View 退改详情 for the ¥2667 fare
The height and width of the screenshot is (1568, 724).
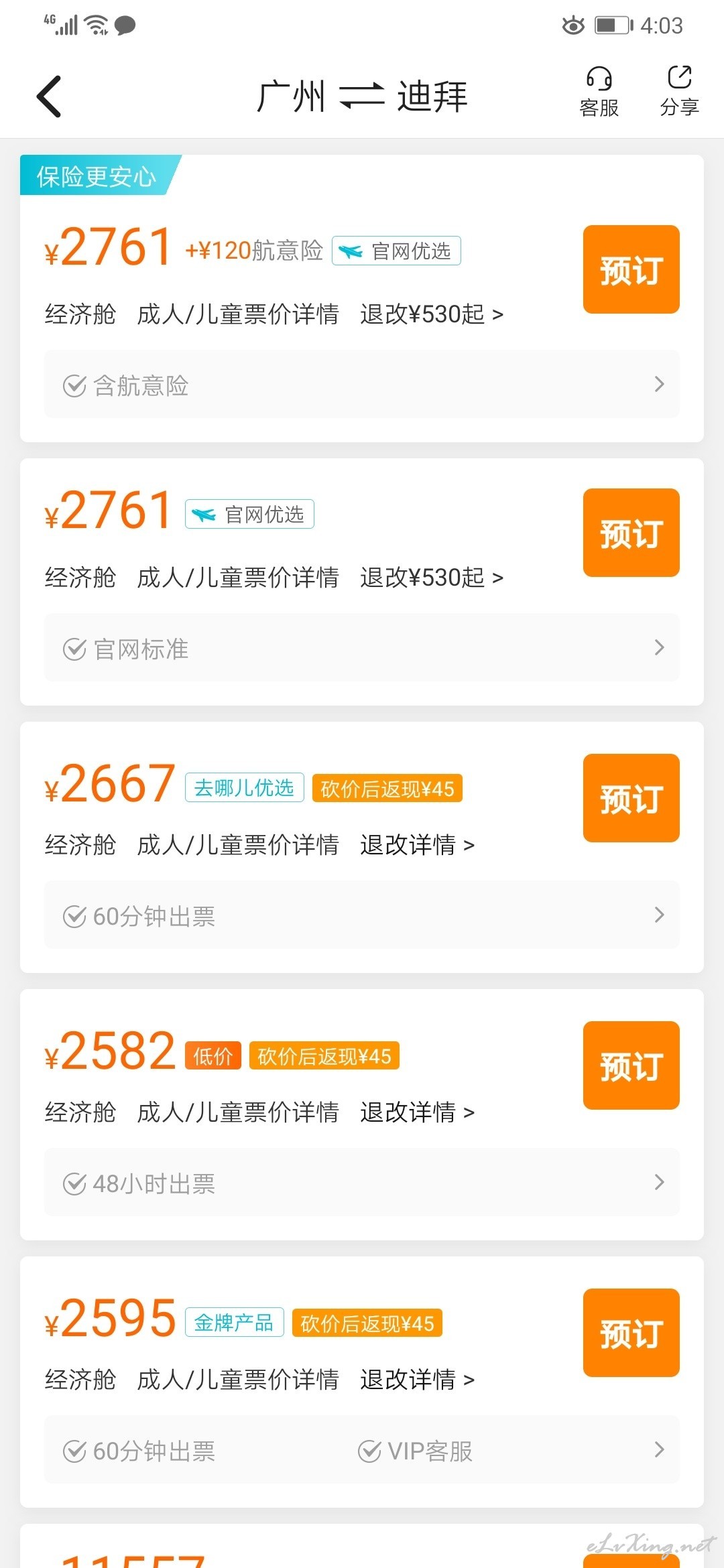(417, 845)
